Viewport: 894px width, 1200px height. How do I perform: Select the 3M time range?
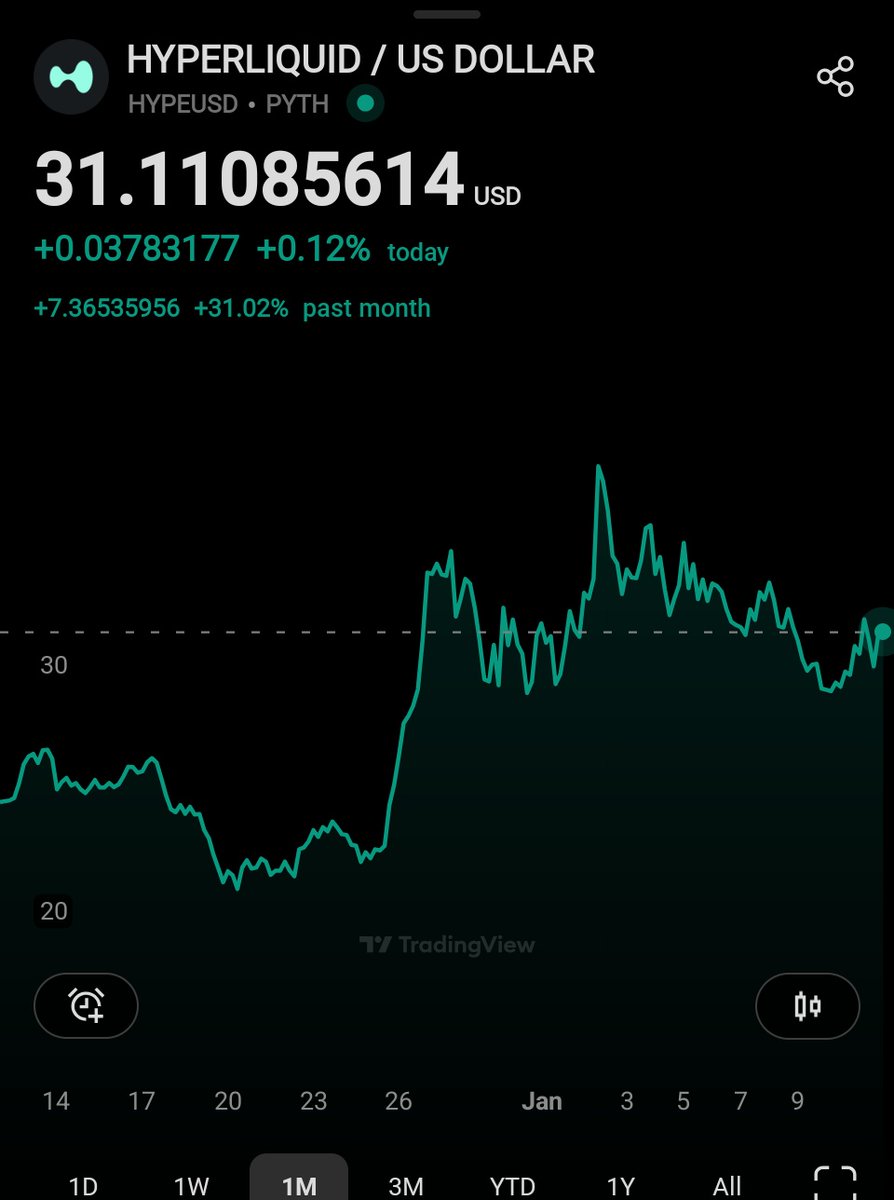click(x=405, y=1186)
